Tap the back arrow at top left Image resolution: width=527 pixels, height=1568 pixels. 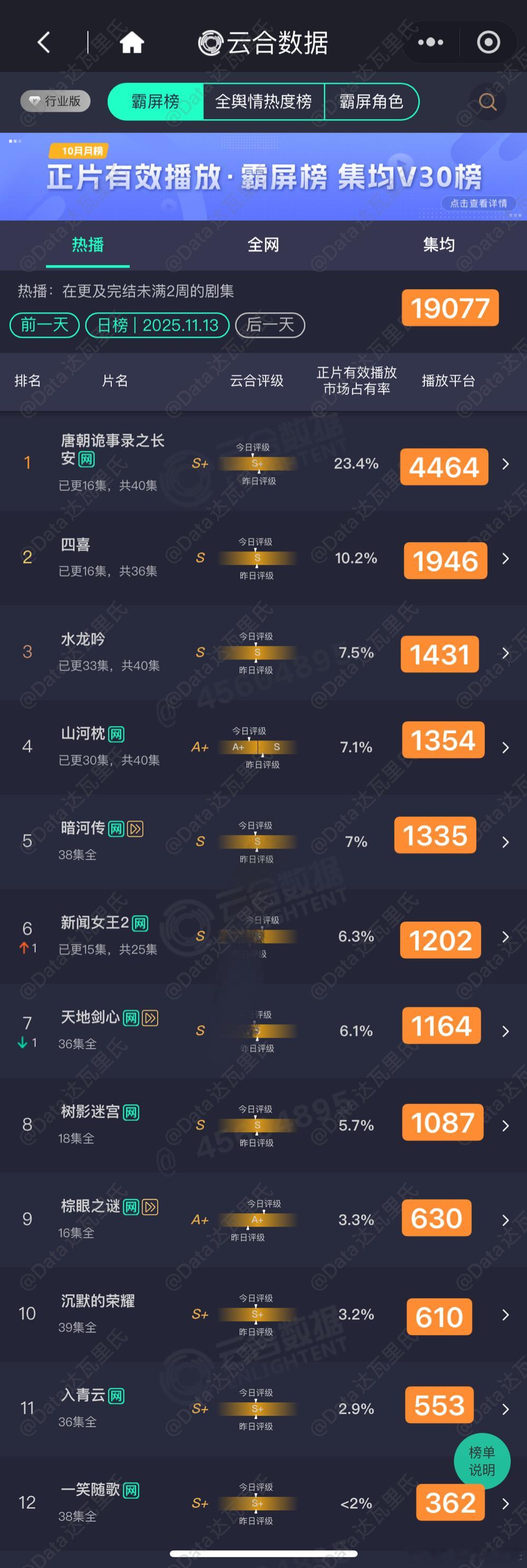(43, 43)
